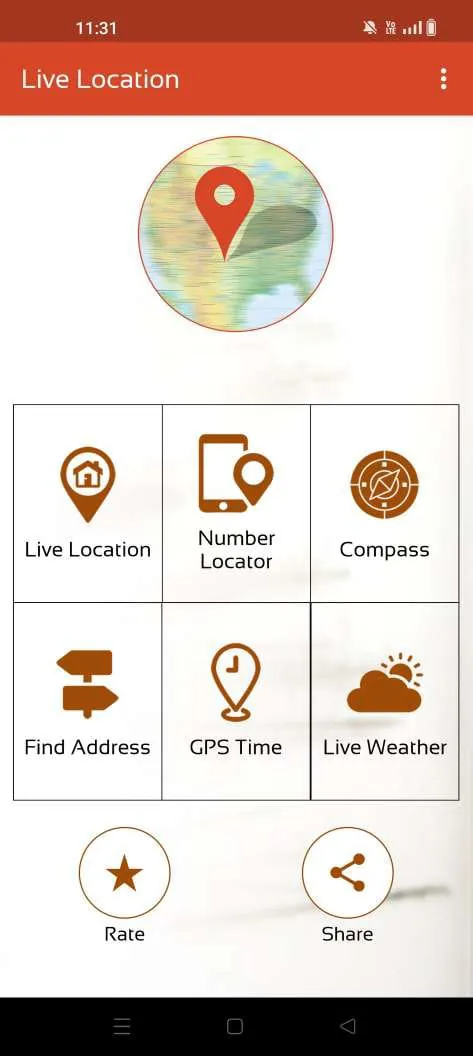The image size is (473, 1056).
Task: Tap the system home button
Action: coord(234,1026)
